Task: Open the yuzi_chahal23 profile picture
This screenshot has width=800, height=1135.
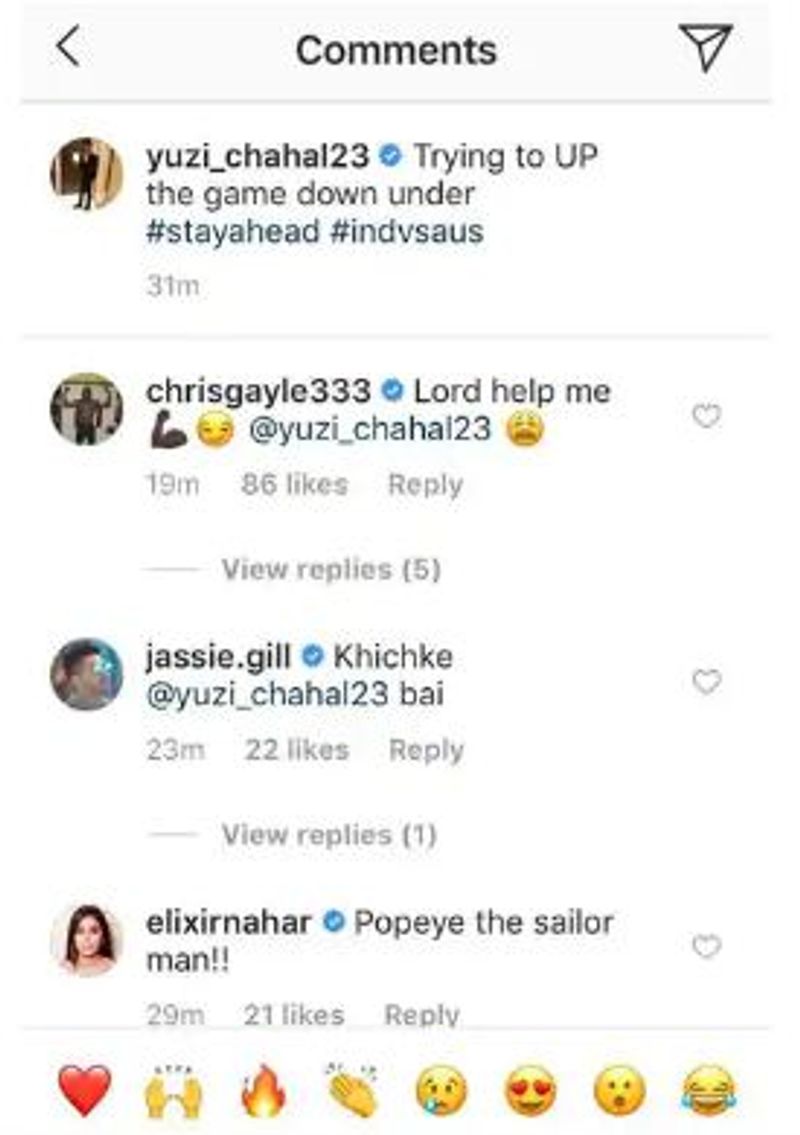Action: tap(87, 173)
